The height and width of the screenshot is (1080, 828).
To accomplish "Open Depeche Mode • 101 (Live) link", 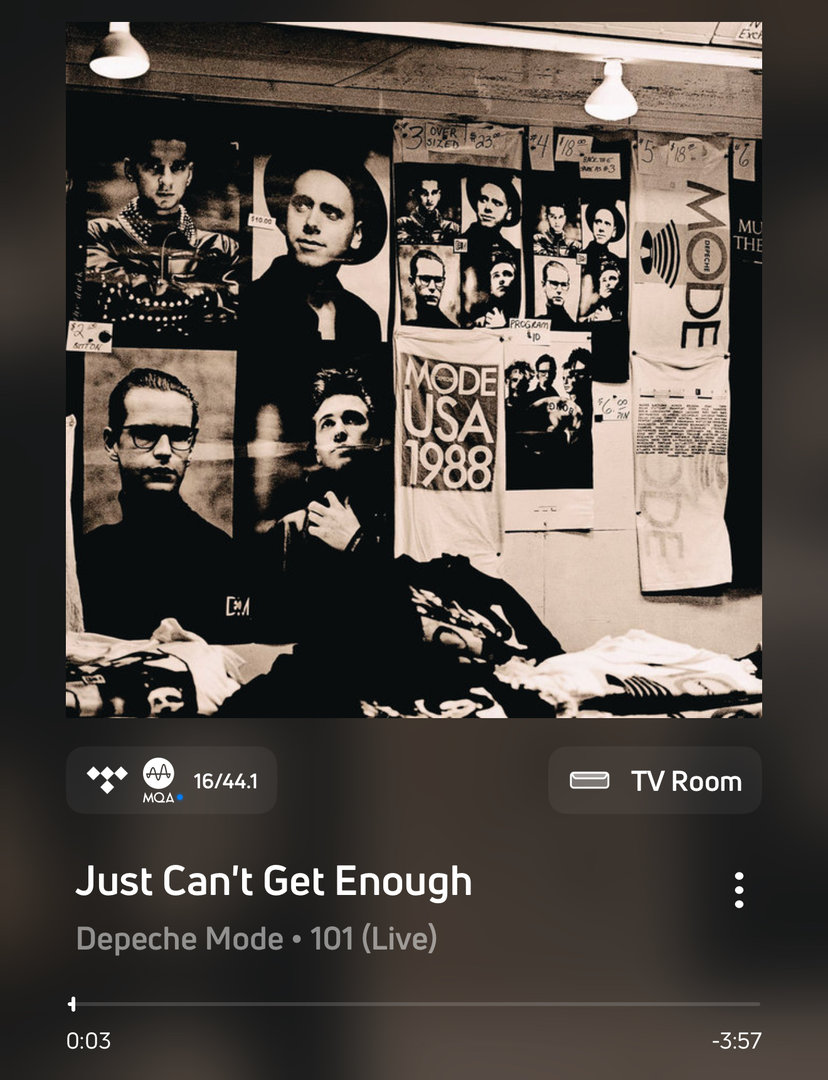I will (x=256, y=939).
